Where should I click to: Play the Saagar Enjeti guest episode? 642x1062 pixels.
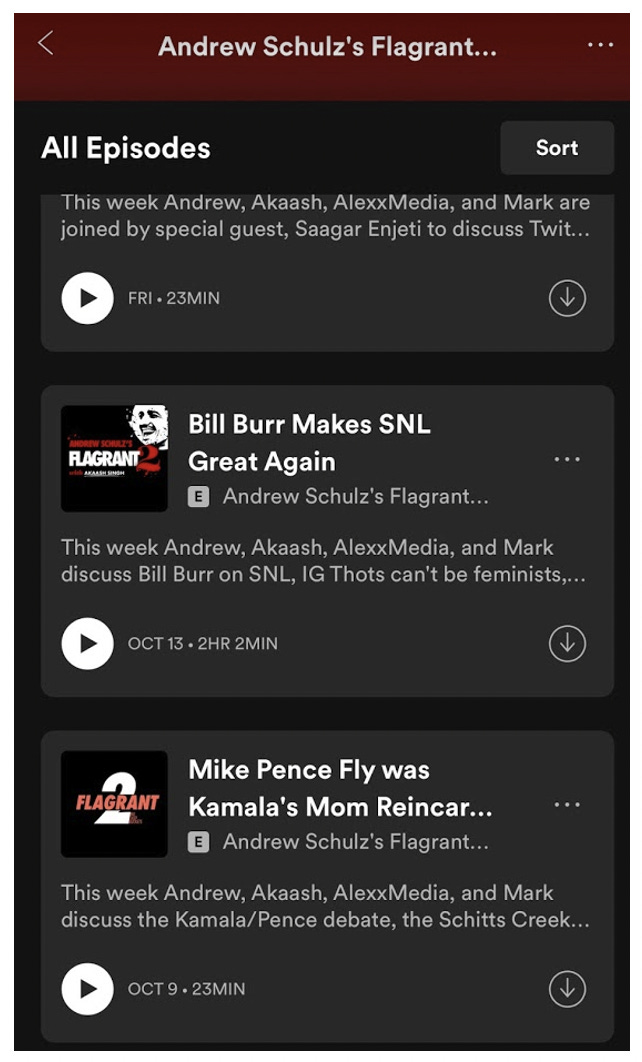coord(87,298)
